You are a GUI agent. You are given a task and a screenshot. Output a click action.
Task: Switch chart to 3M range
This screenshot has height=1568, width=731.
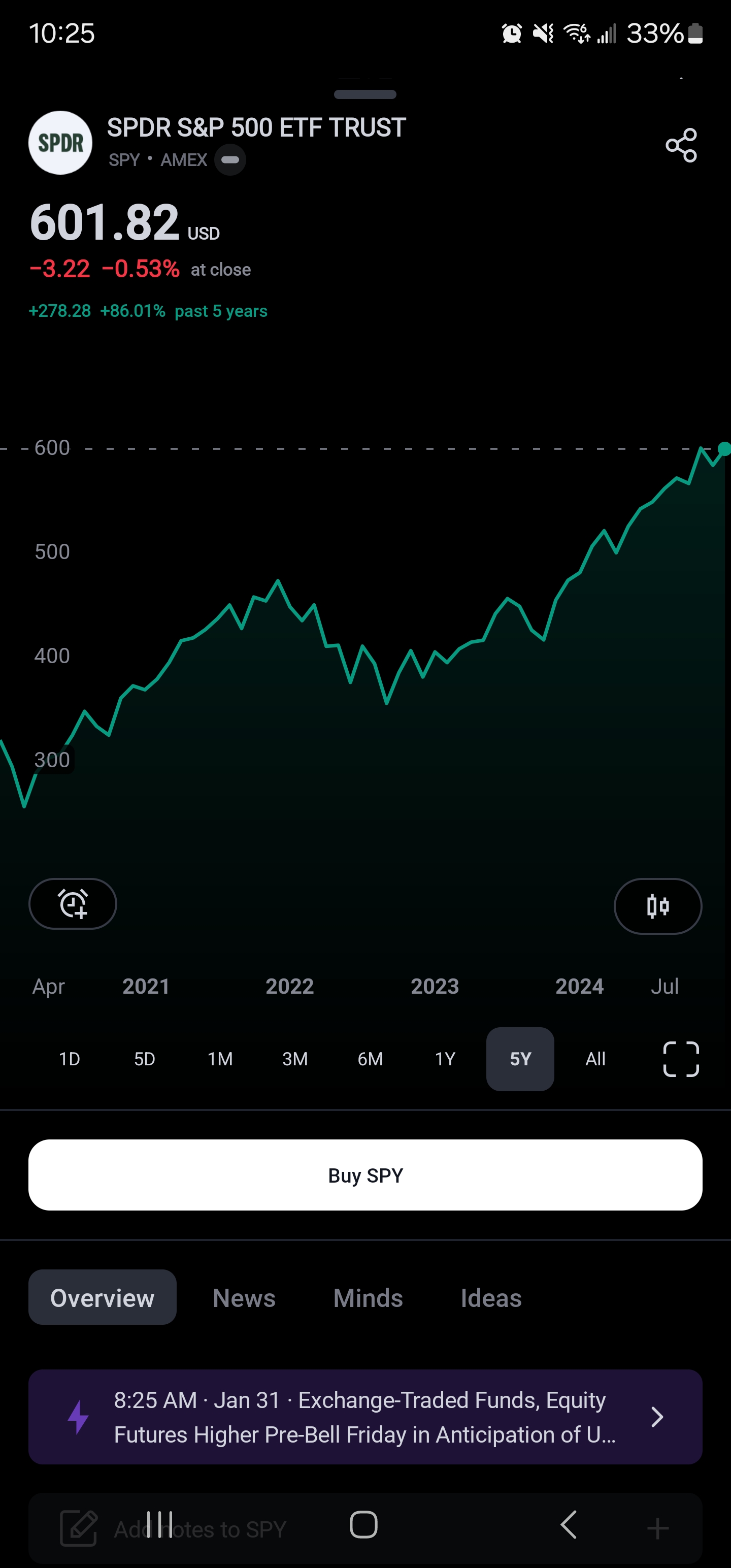coord(294,1059)
